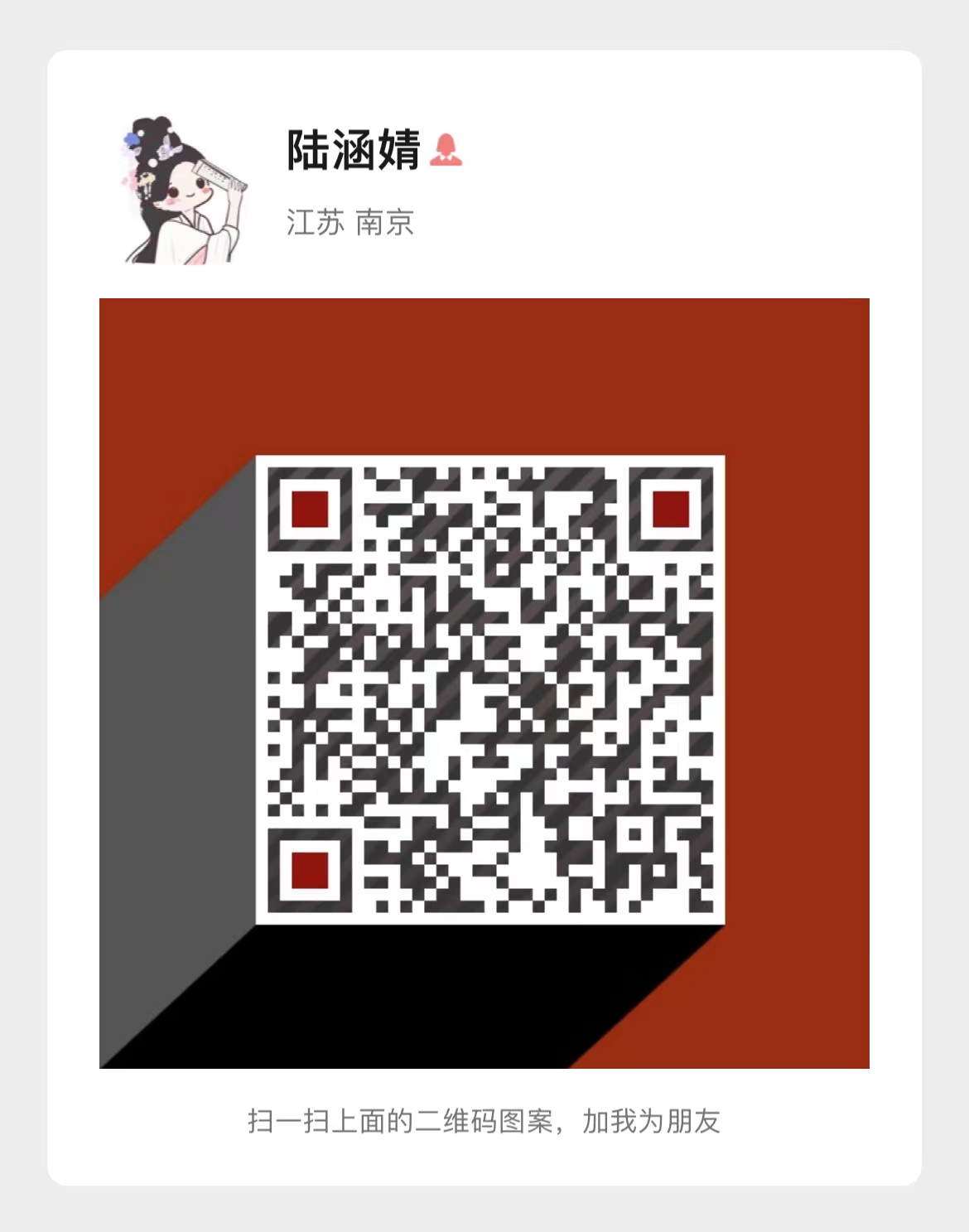
Task: Tap the location text 江苏 南京
Action: click(x=350, y=220)
